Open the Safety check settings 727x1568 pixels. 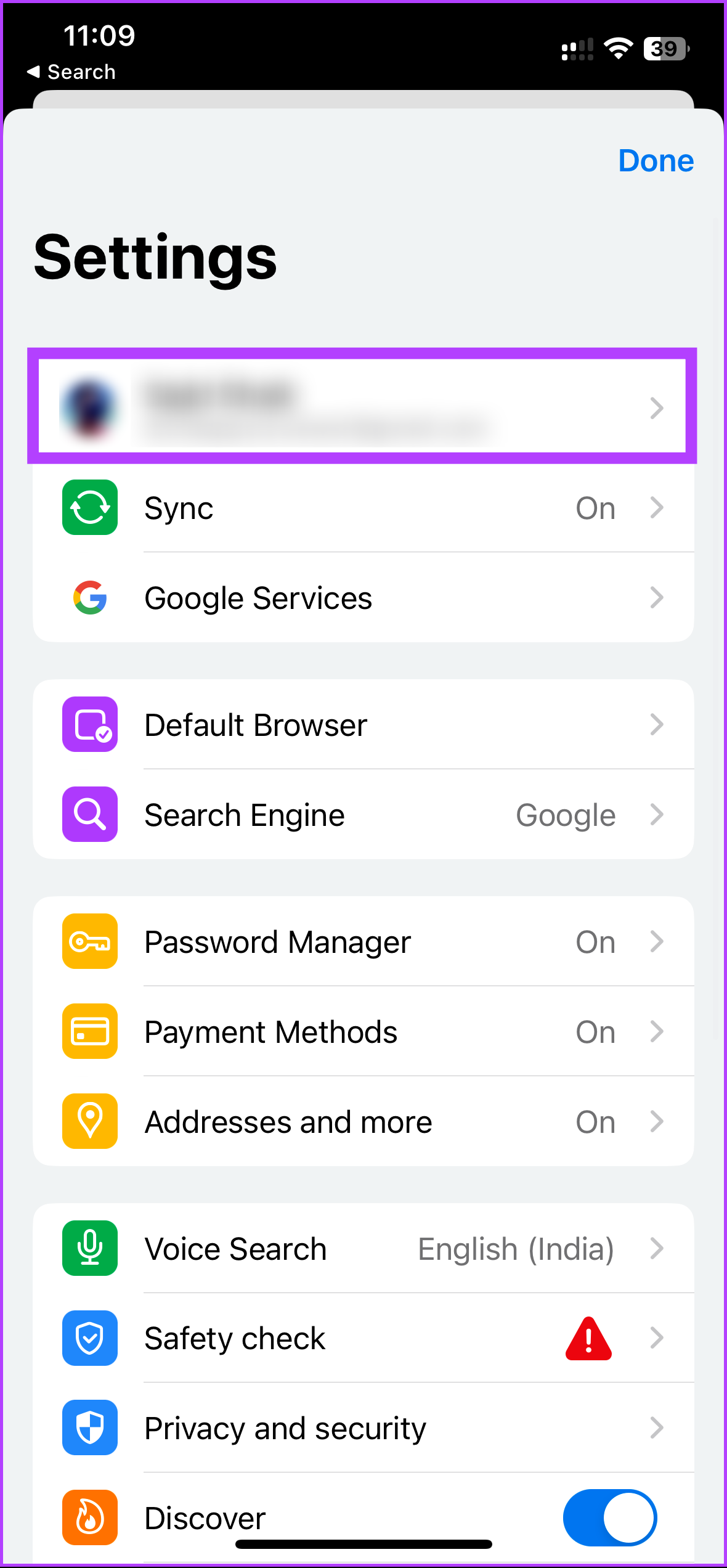[x=363, y=1338]
